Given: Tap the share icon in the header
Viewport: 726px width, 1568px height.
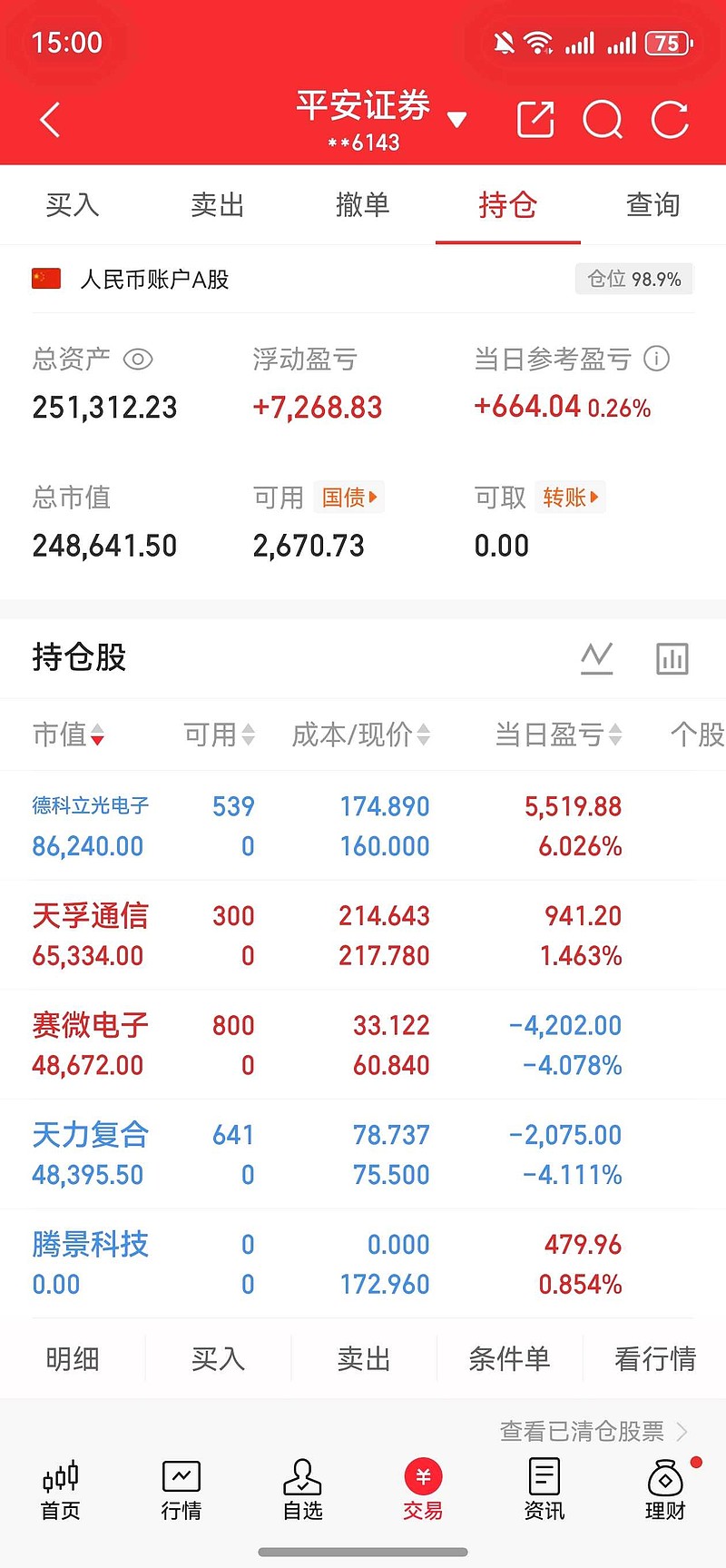Looking at the screenshot, I should pos(535,118).
